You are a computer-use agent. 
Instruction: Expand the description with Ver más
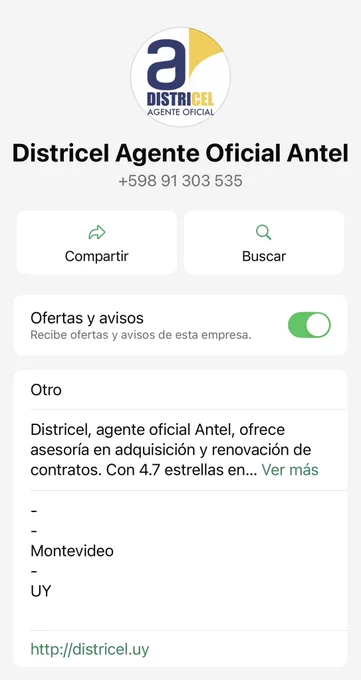coord(290,470)
